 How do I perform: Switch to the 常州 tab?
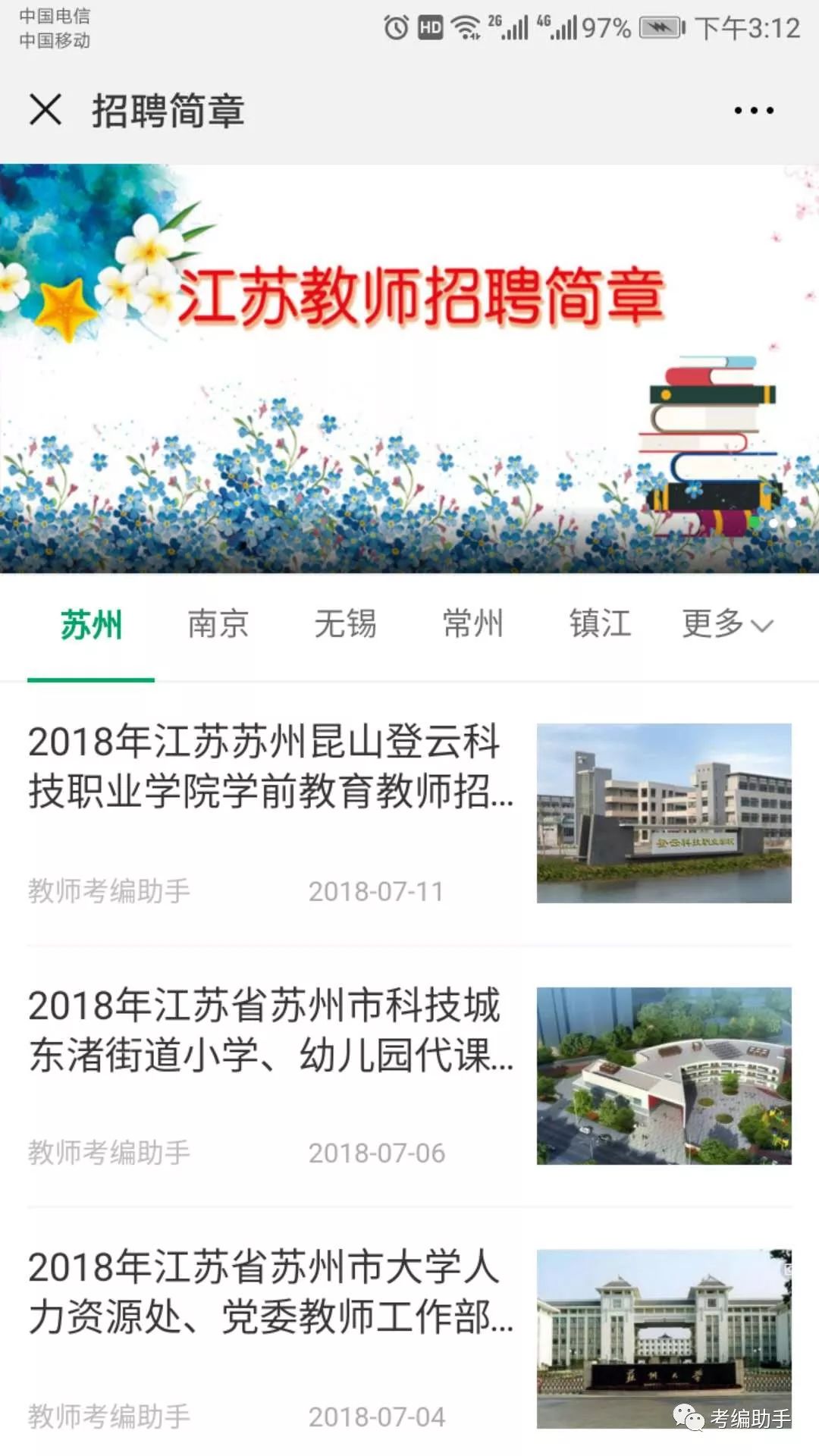[473, 625]
